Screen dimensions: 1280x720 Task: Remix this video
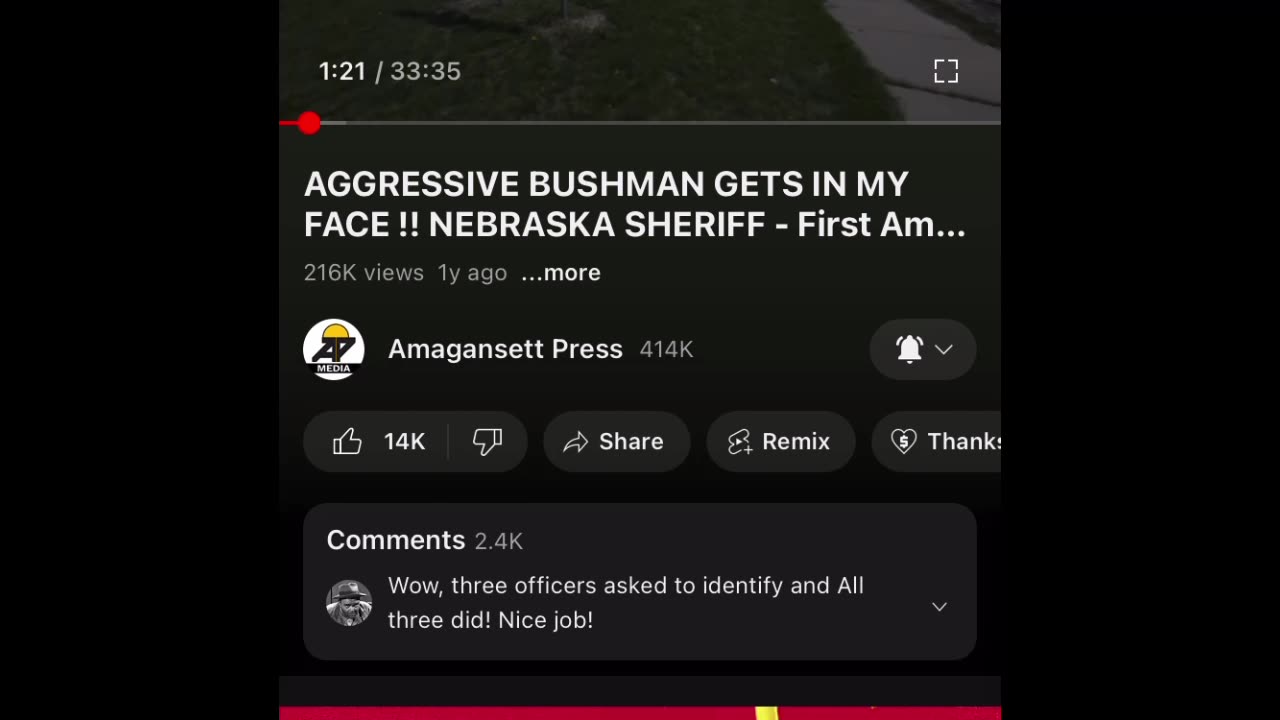point(780,441)
